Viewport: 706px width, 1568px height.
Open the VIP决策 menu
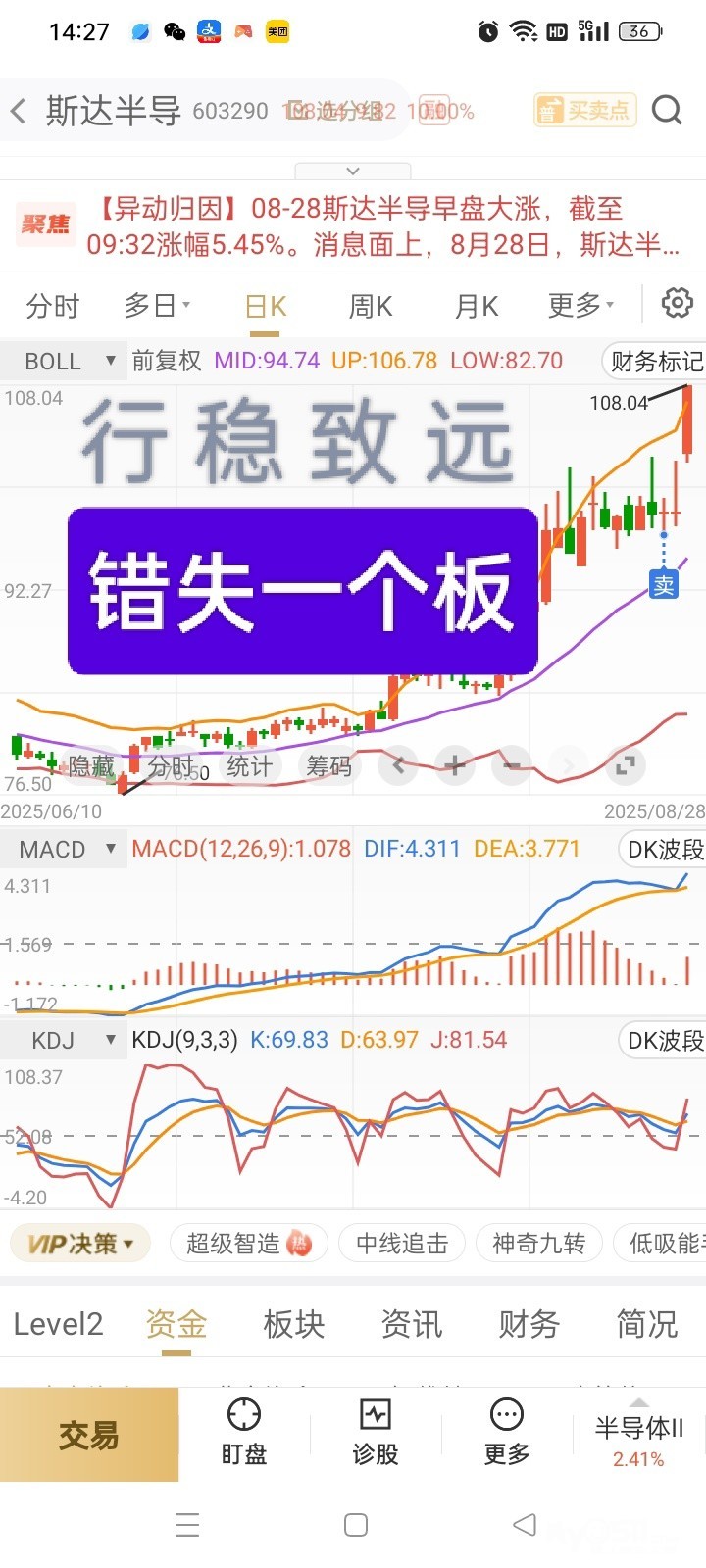pos(79,1244)
